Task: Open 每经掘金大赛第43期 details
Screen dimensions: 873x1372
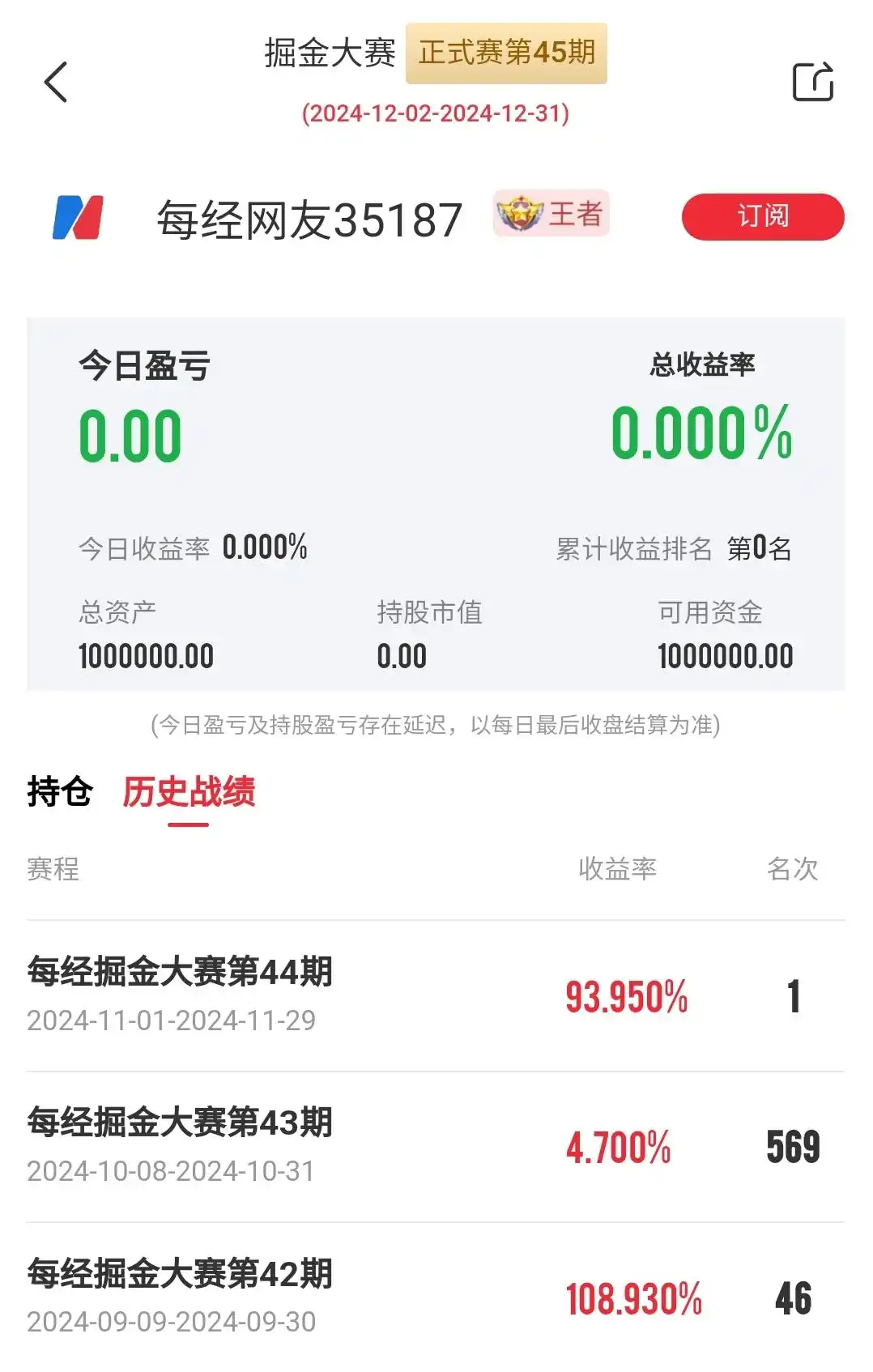Action: click(x=178, y=1122)
